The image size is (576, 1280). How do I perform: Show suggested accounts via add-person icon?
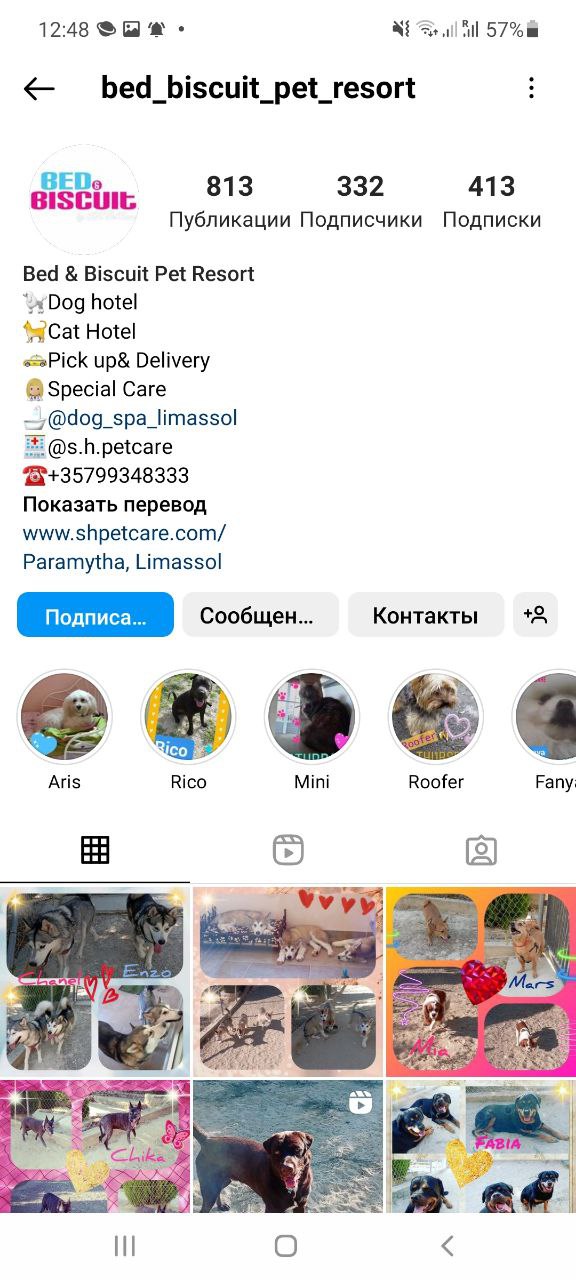(535, 615)
